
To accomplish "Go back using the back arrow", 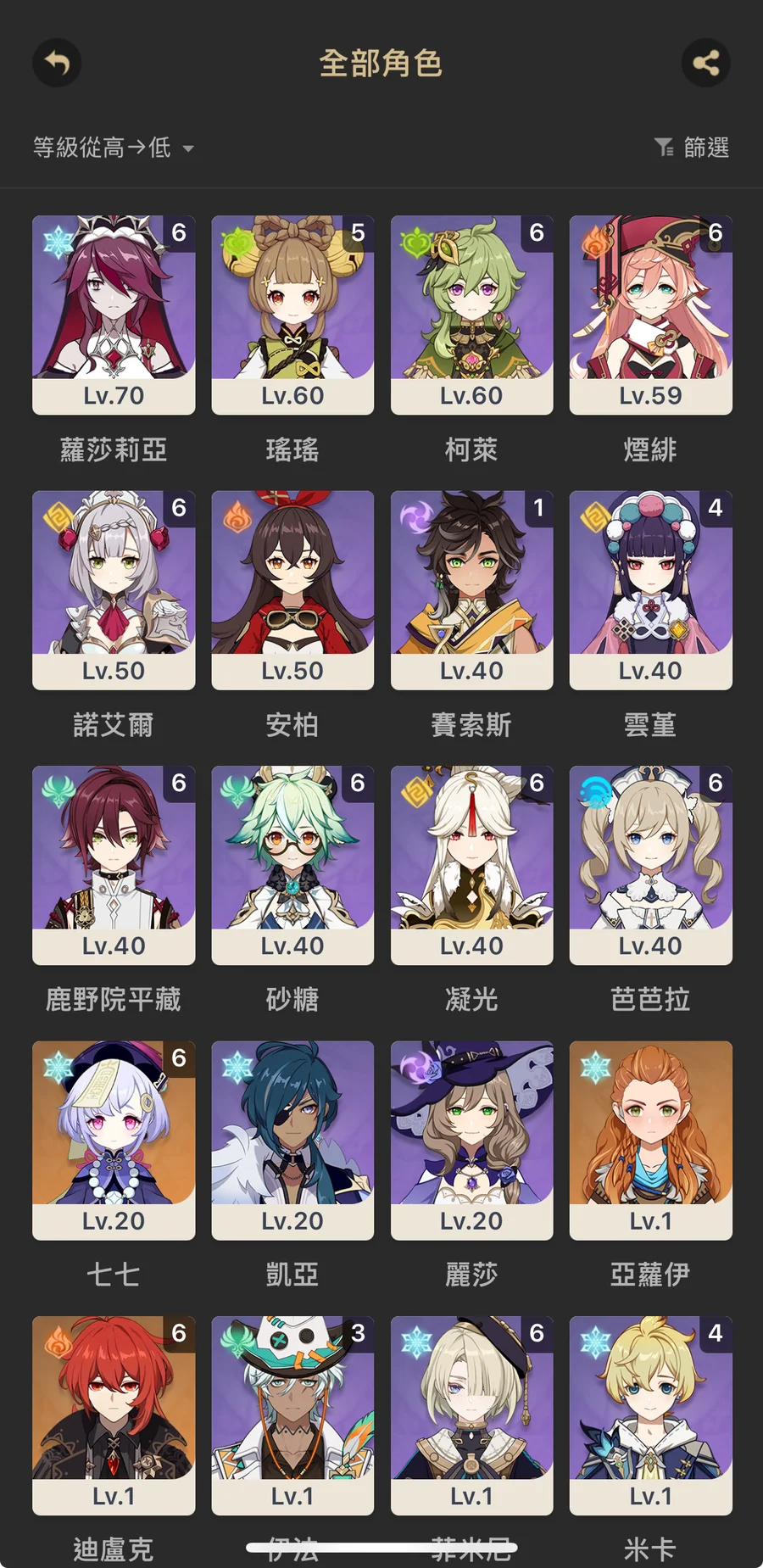I will (x=57, y=63).
